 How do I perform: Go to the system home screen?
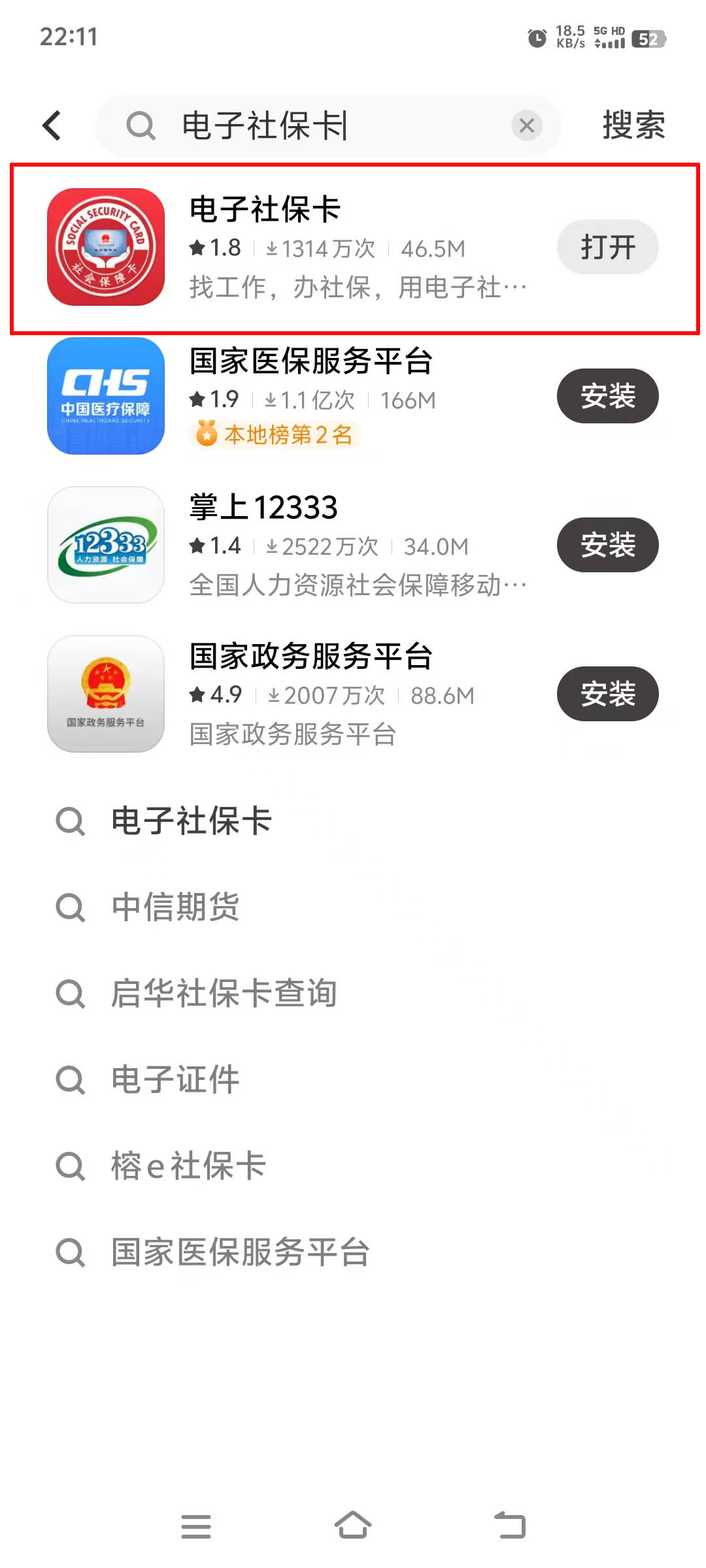point(353,1526)
